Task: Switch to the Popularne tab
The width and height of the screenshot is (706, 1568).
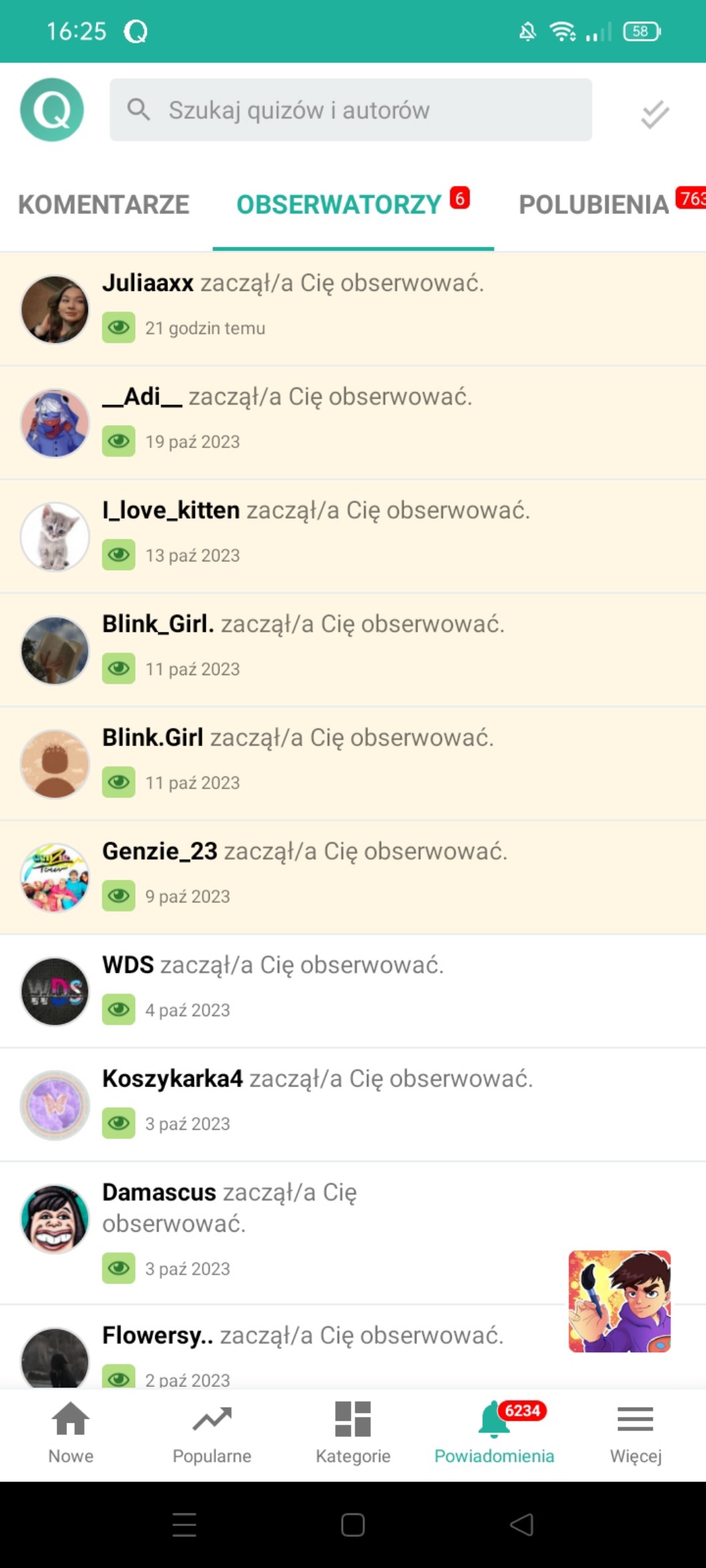Action: [x=212, y=1433]
